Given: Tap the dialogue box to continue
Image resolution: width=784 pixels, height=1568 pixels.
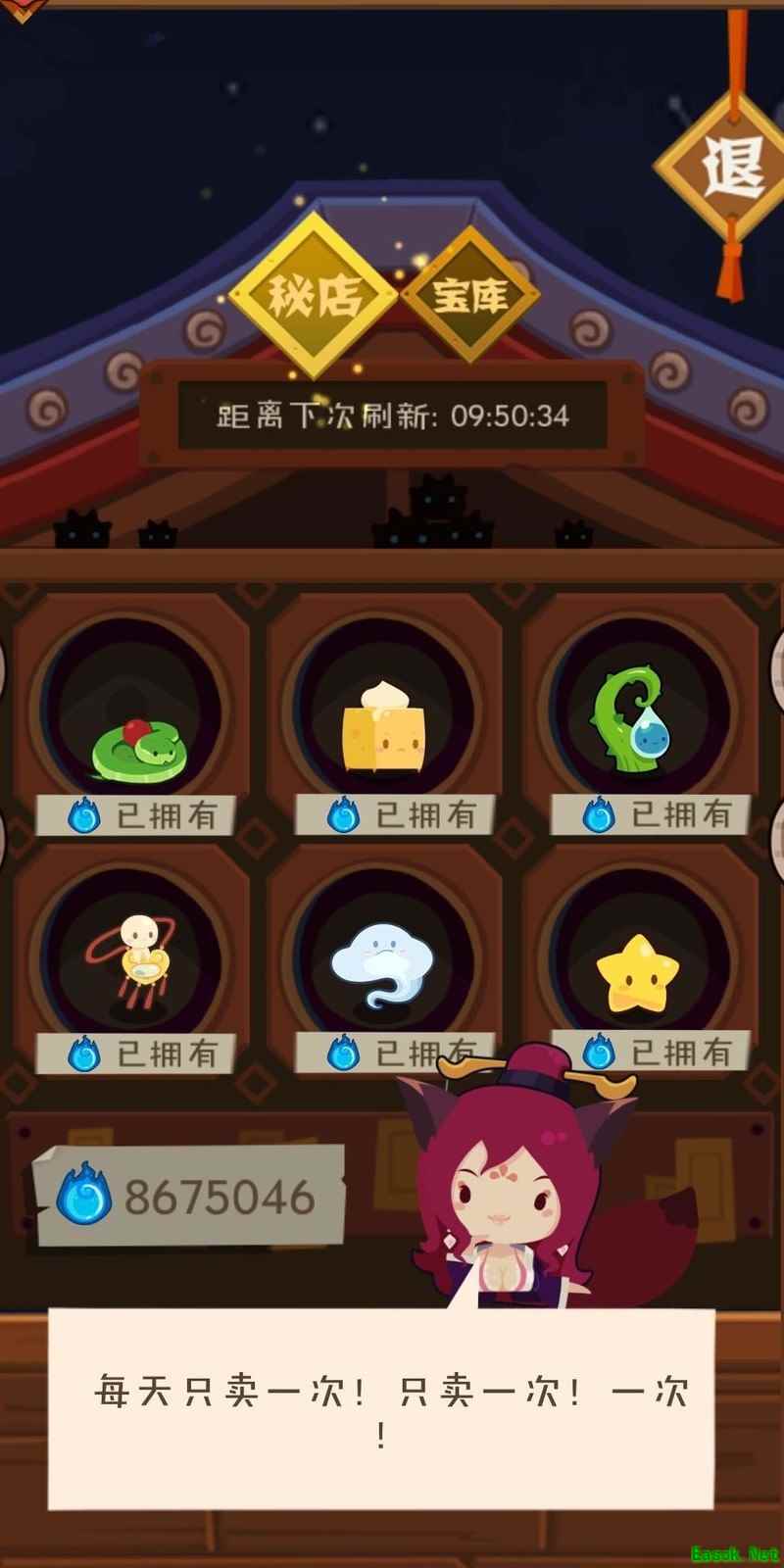Looking at the screenshot, I should coord(382,1409).
